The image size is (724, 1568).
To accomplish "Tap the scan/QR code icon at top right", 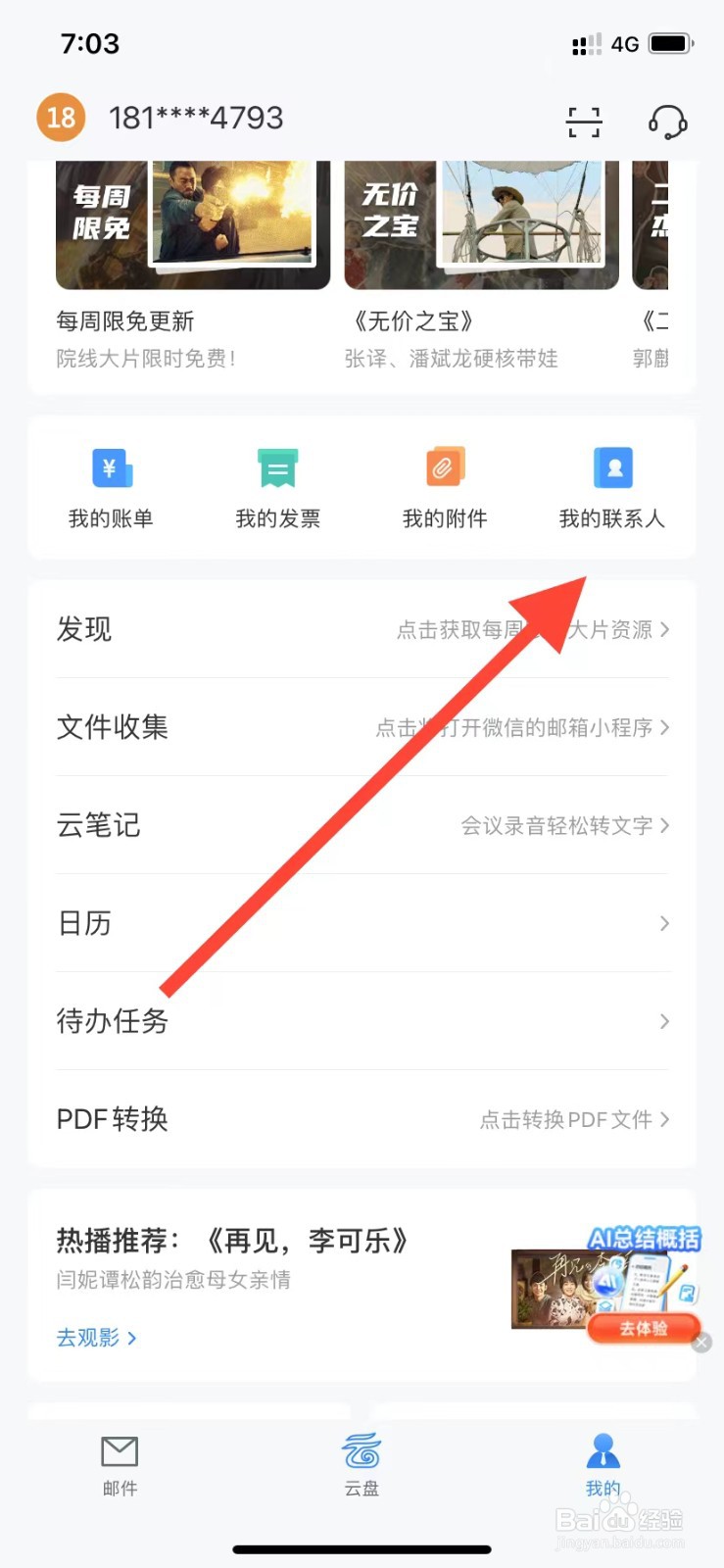I will tap(584, 122).
